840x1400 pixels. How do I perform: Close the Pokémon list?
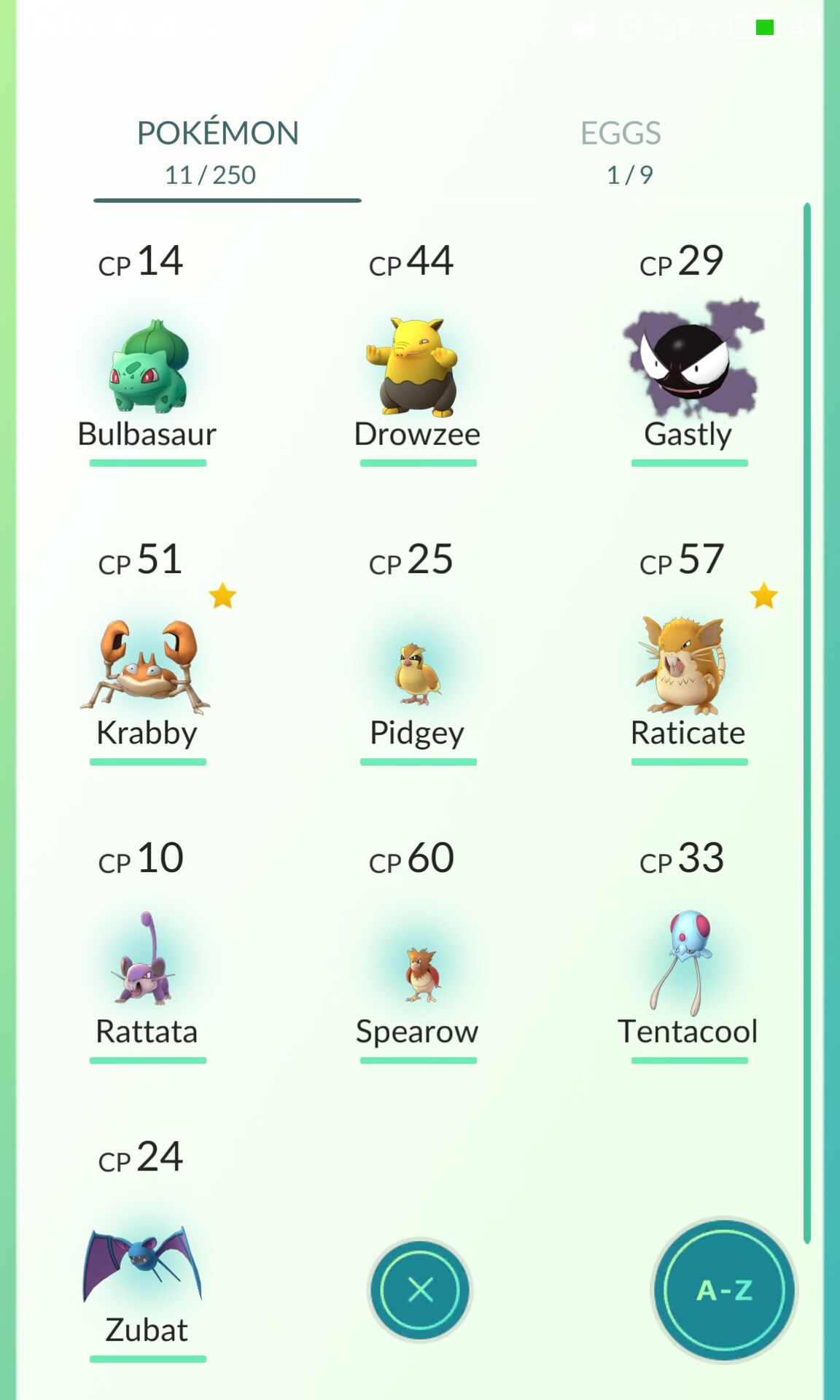(420, 1290)
